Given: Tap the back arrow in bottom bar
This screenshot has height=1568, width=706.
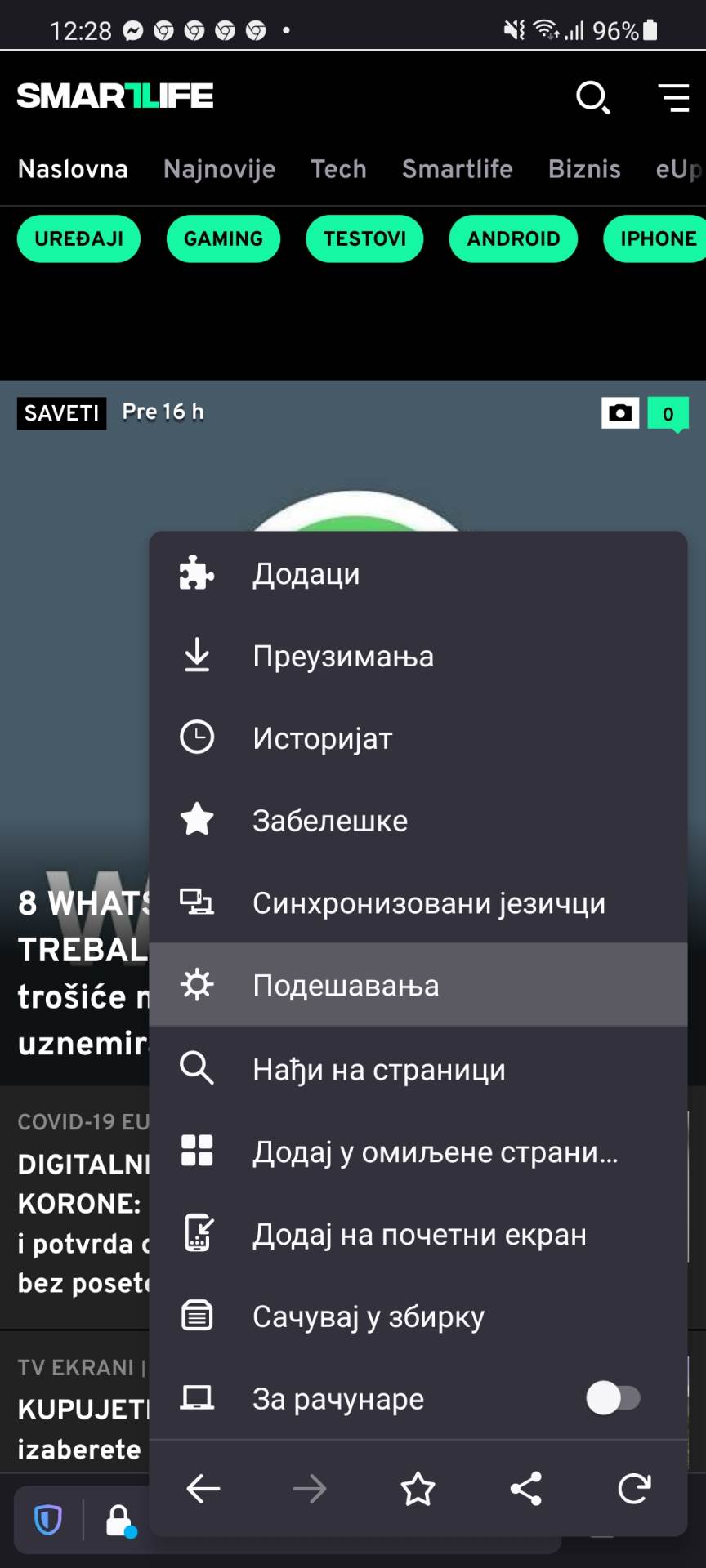Looking at the screenshot, I should click(x=203, y=1488).
